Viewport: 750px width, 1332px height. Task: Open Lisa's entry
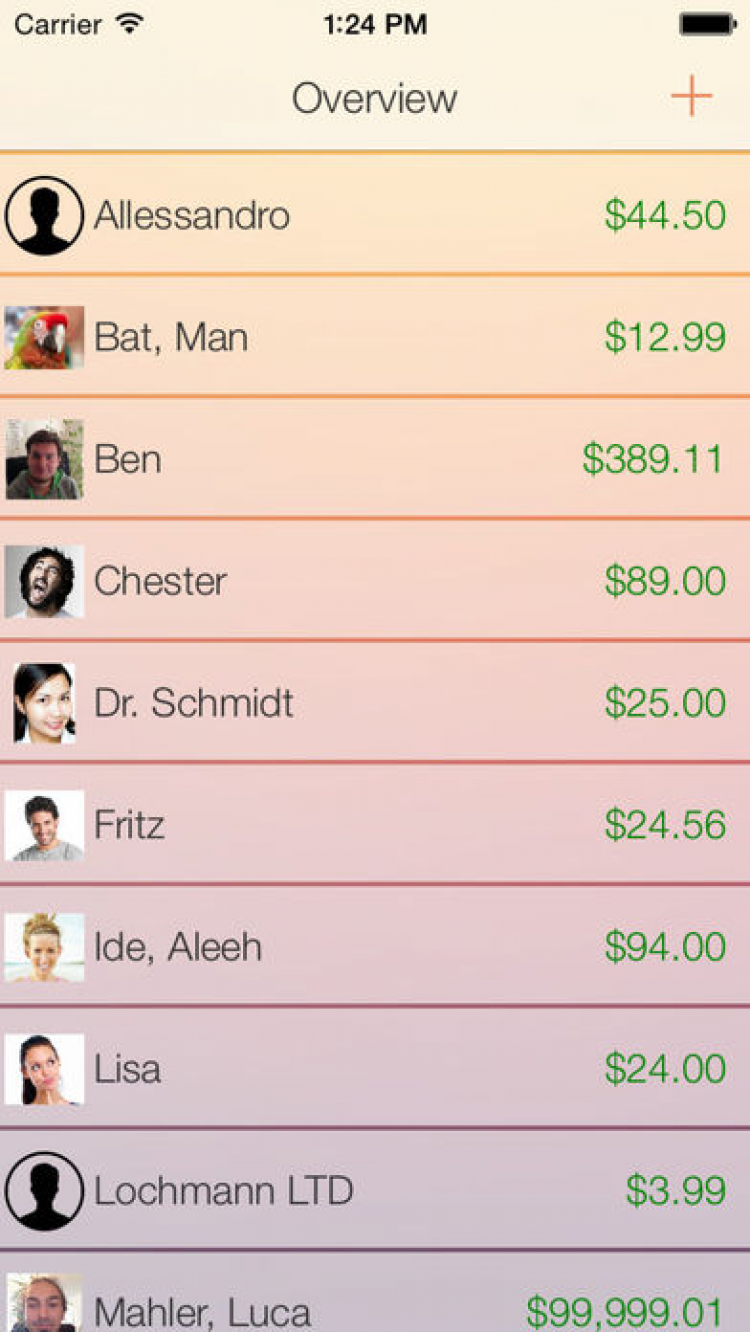[375, 1069]
